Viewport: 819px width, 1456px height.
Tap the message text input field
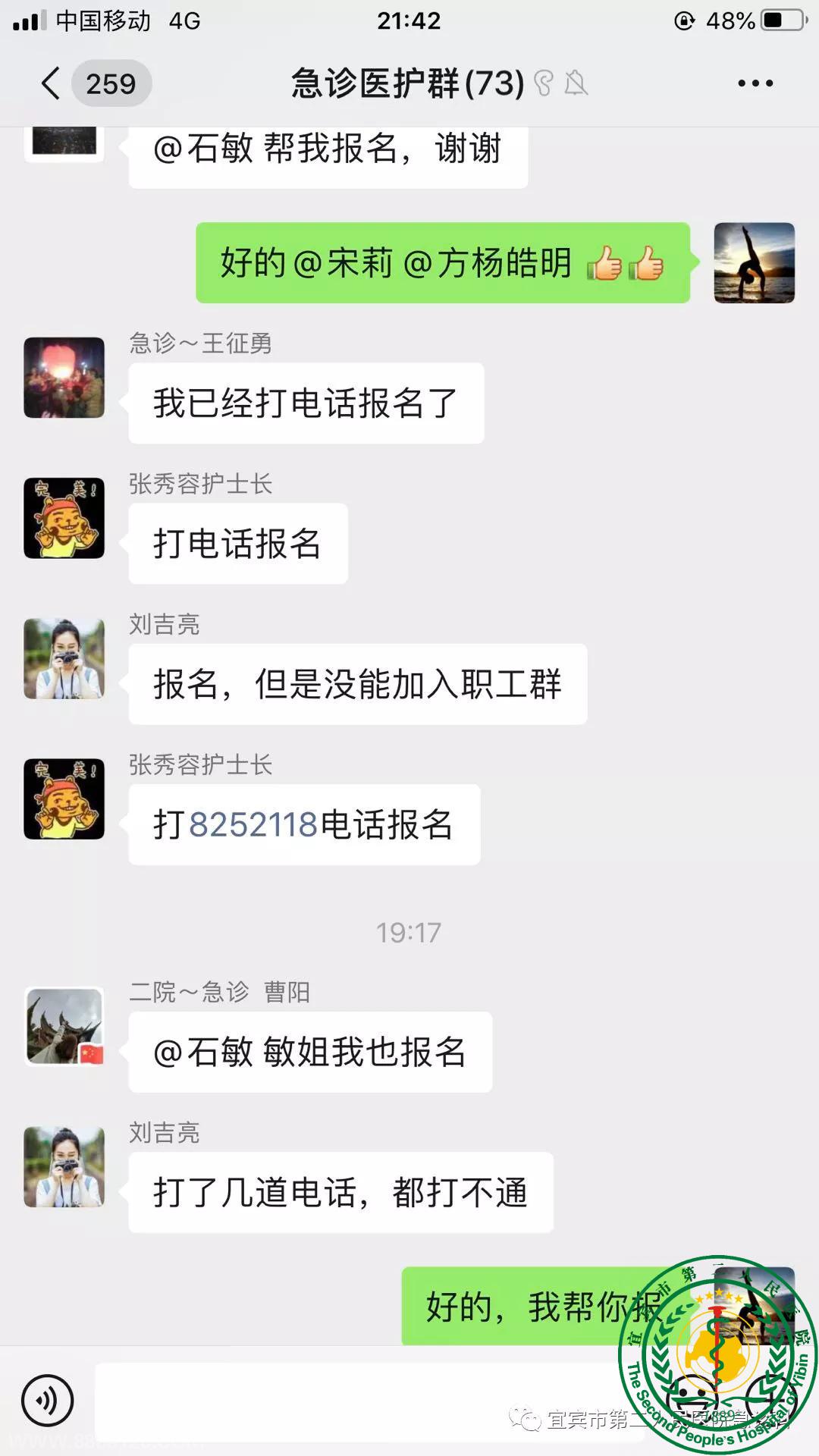tap(356, 1401)
